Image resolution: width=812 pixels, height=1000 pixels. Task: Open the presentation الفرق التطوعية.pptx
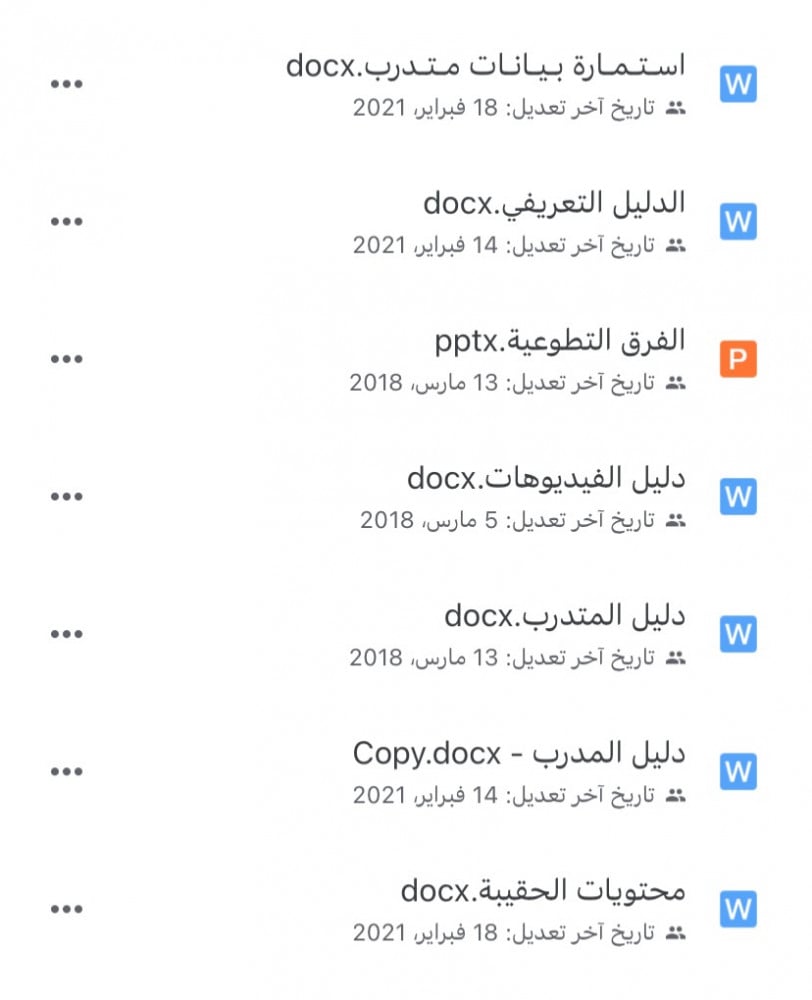pos(560,341)
